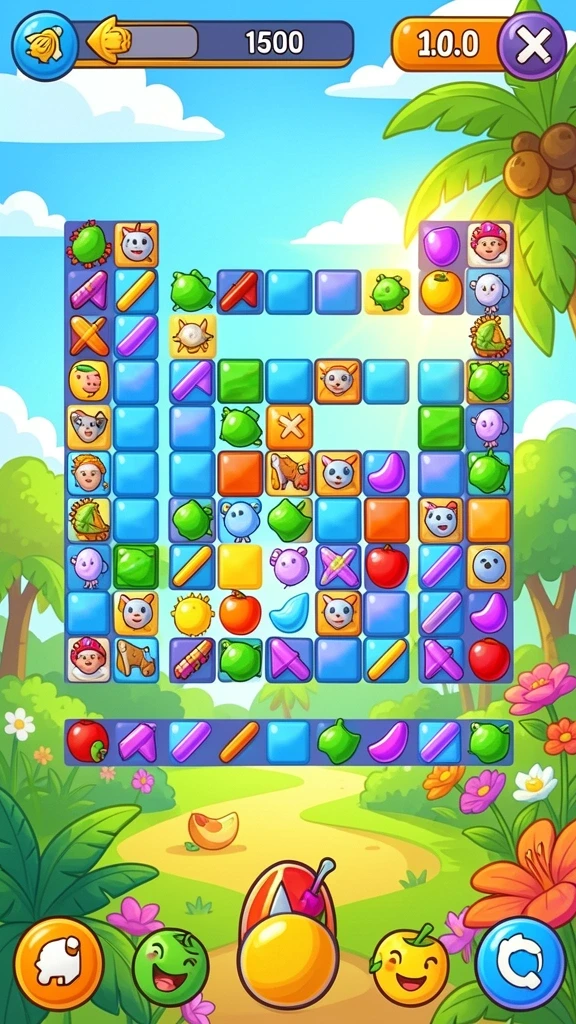Tap the plain yellow square tile on the board
576x1024 pixels.
coord(240,567)
